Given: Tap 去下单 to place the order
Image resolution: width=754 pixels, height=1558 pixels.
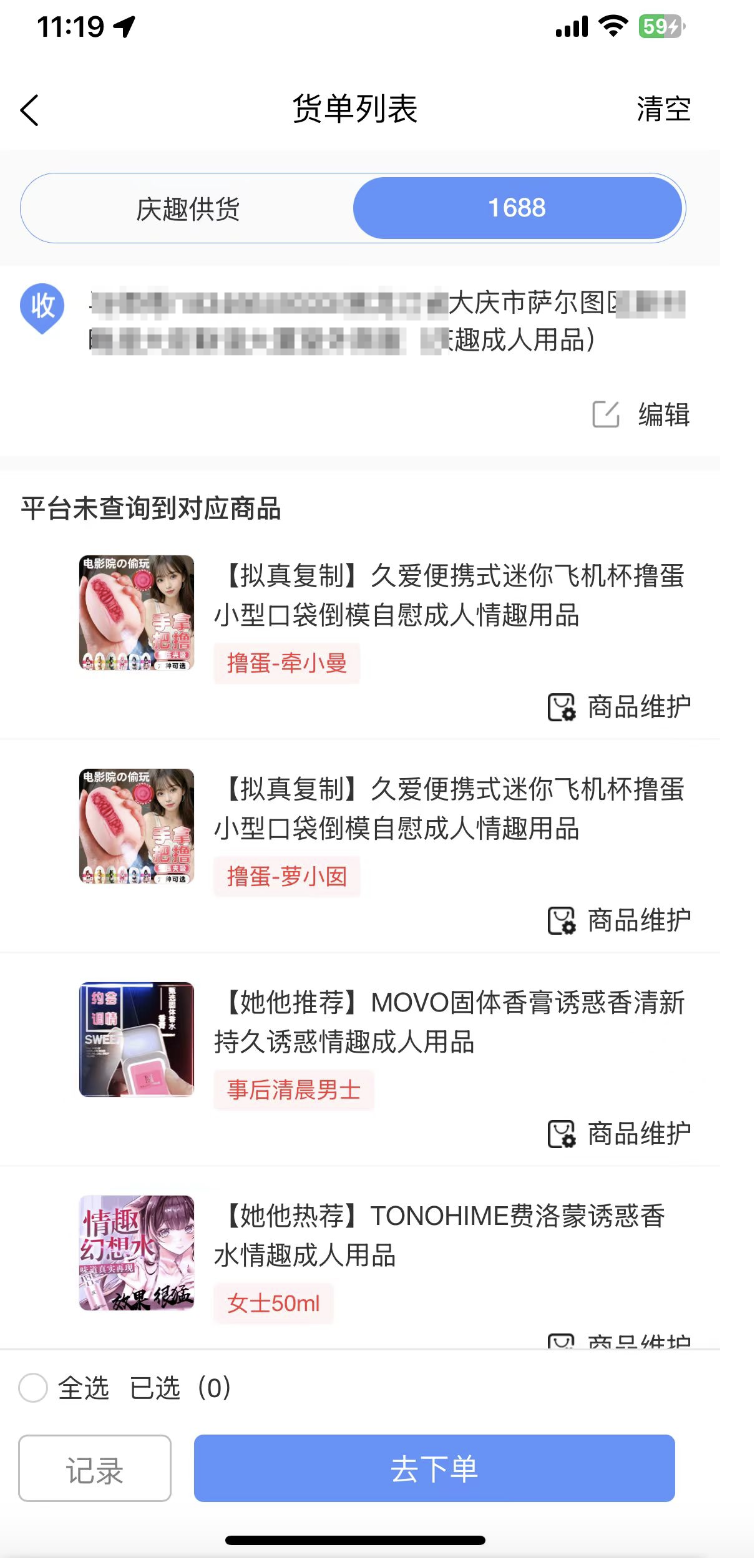Looking at the screenshot, I should pyautogui.click(x=434, y=1469).
